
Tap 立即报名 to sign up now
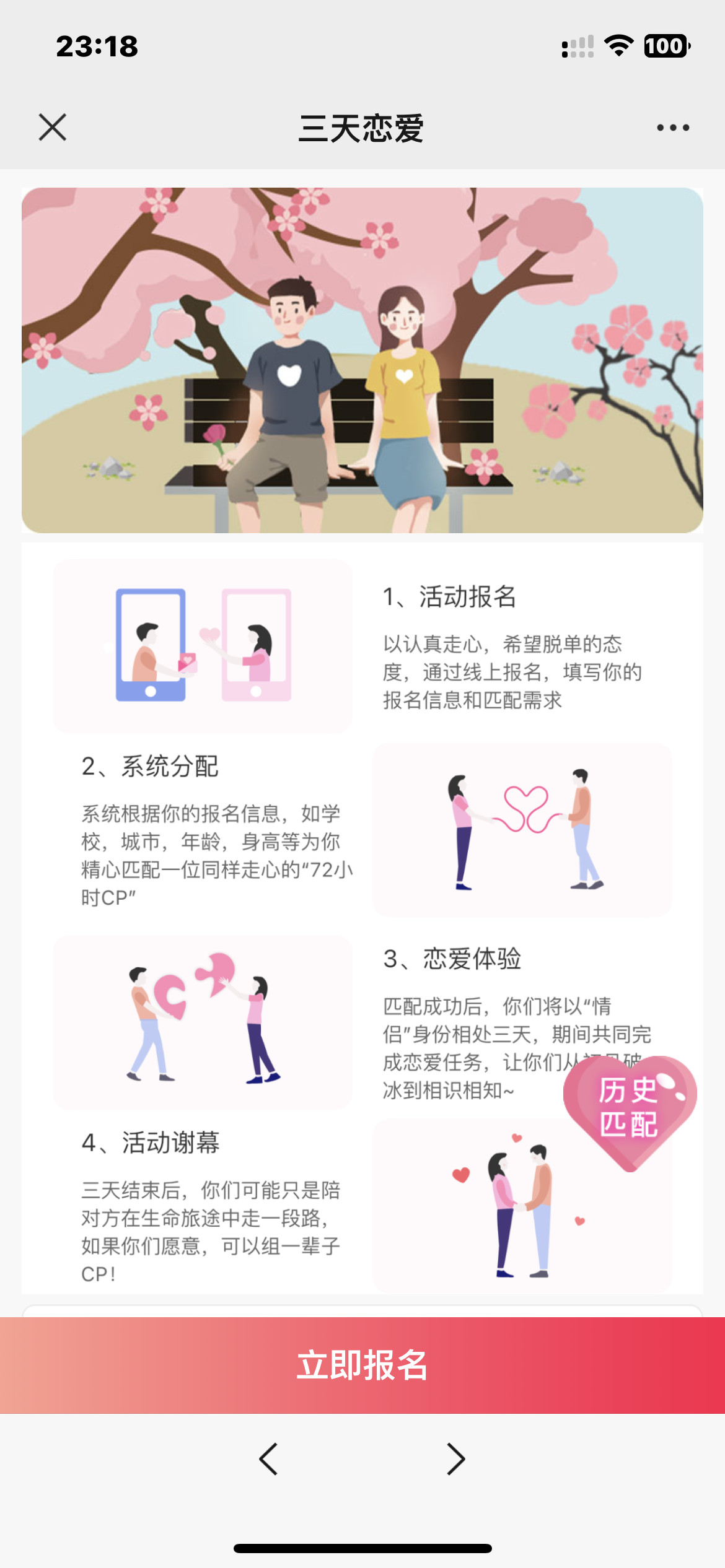[362, 1365]
